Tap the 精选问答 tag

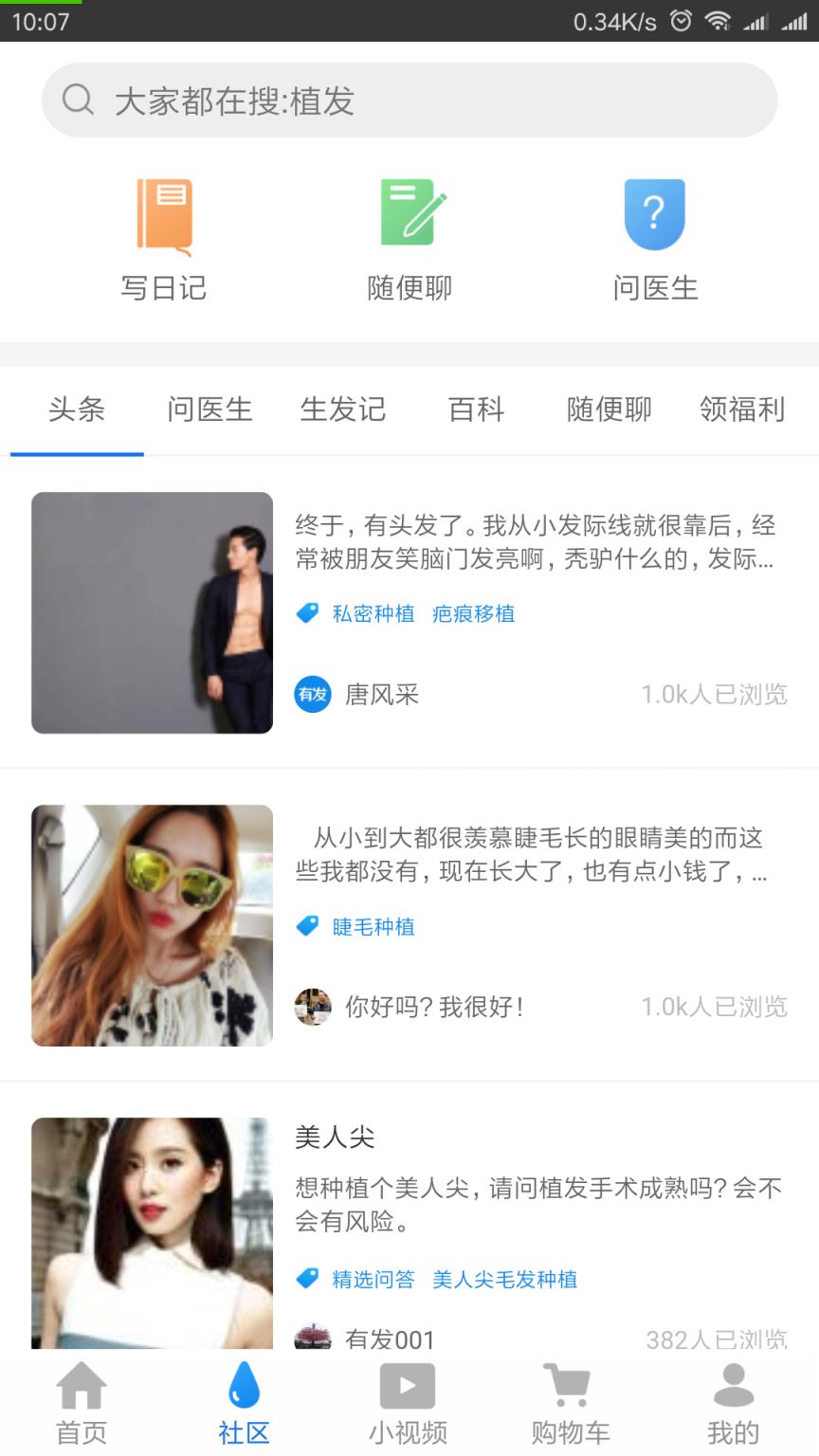pyautogui.click(x=373, y=1280)
